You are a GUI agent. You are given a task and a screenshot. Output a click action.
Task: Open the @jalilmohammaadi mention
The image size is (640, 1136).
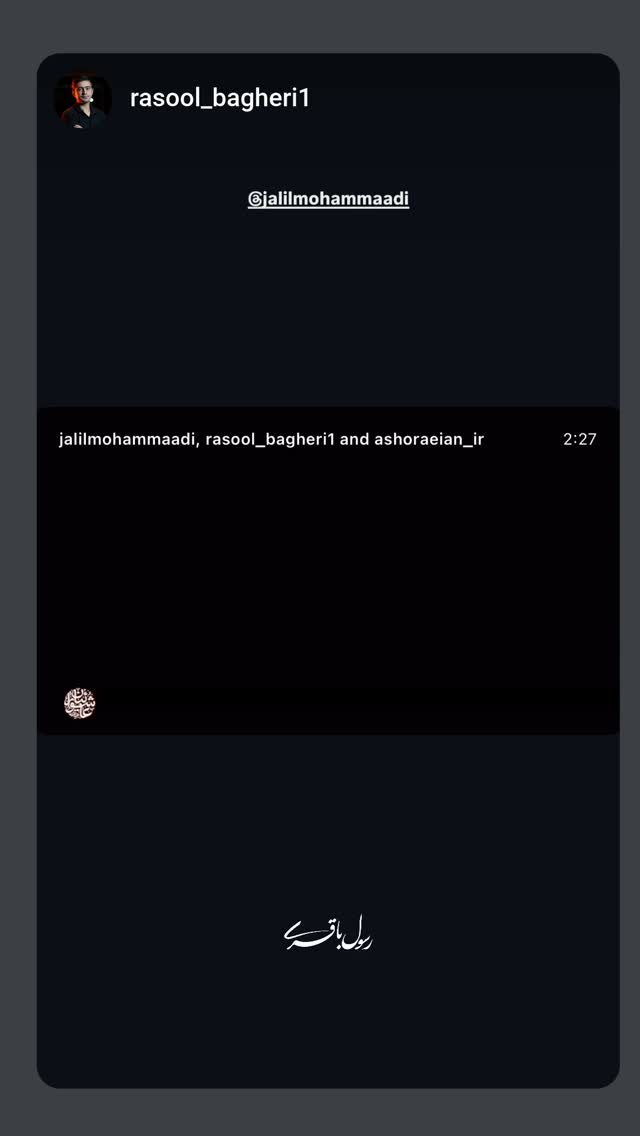(328, 199)
